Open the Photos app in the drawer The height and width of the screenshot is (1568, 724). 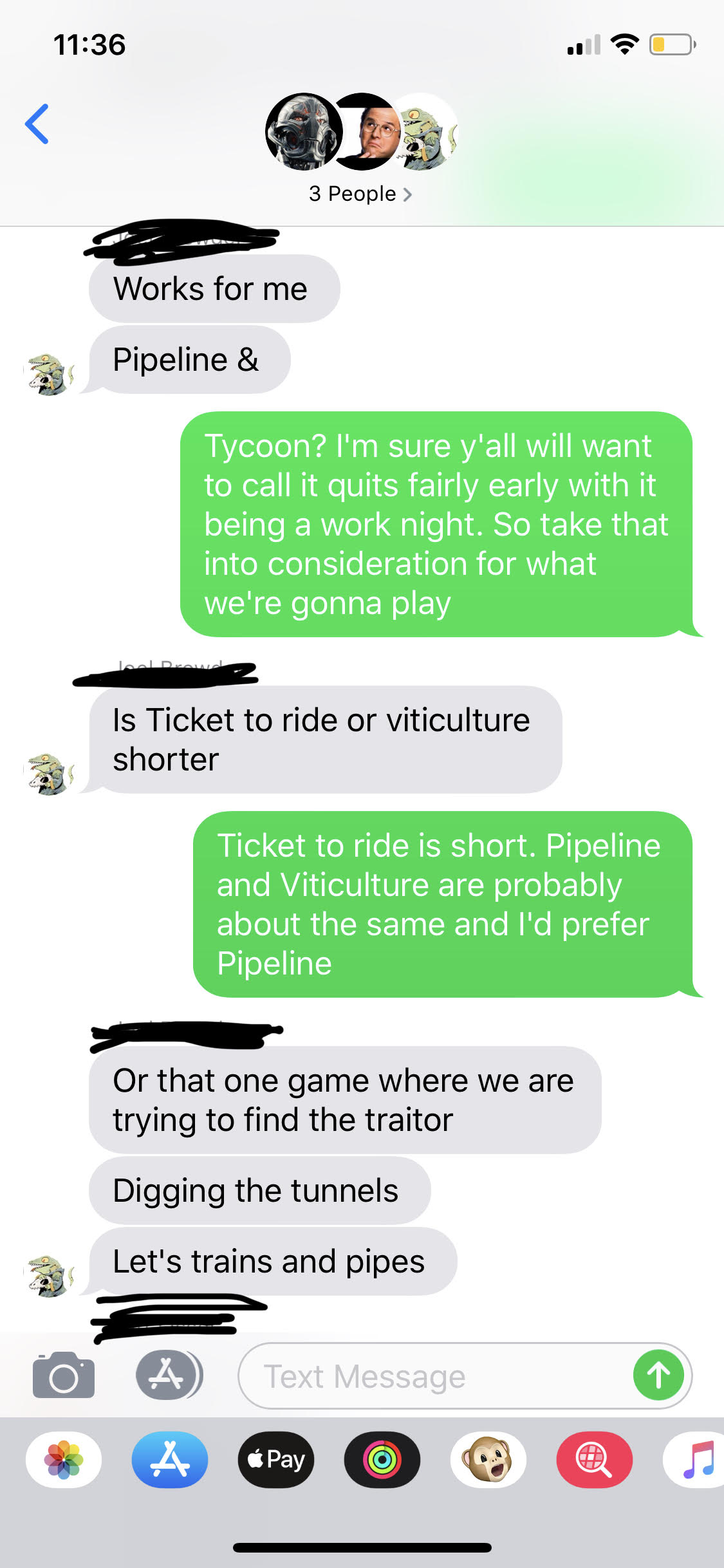pos(64,1459)
